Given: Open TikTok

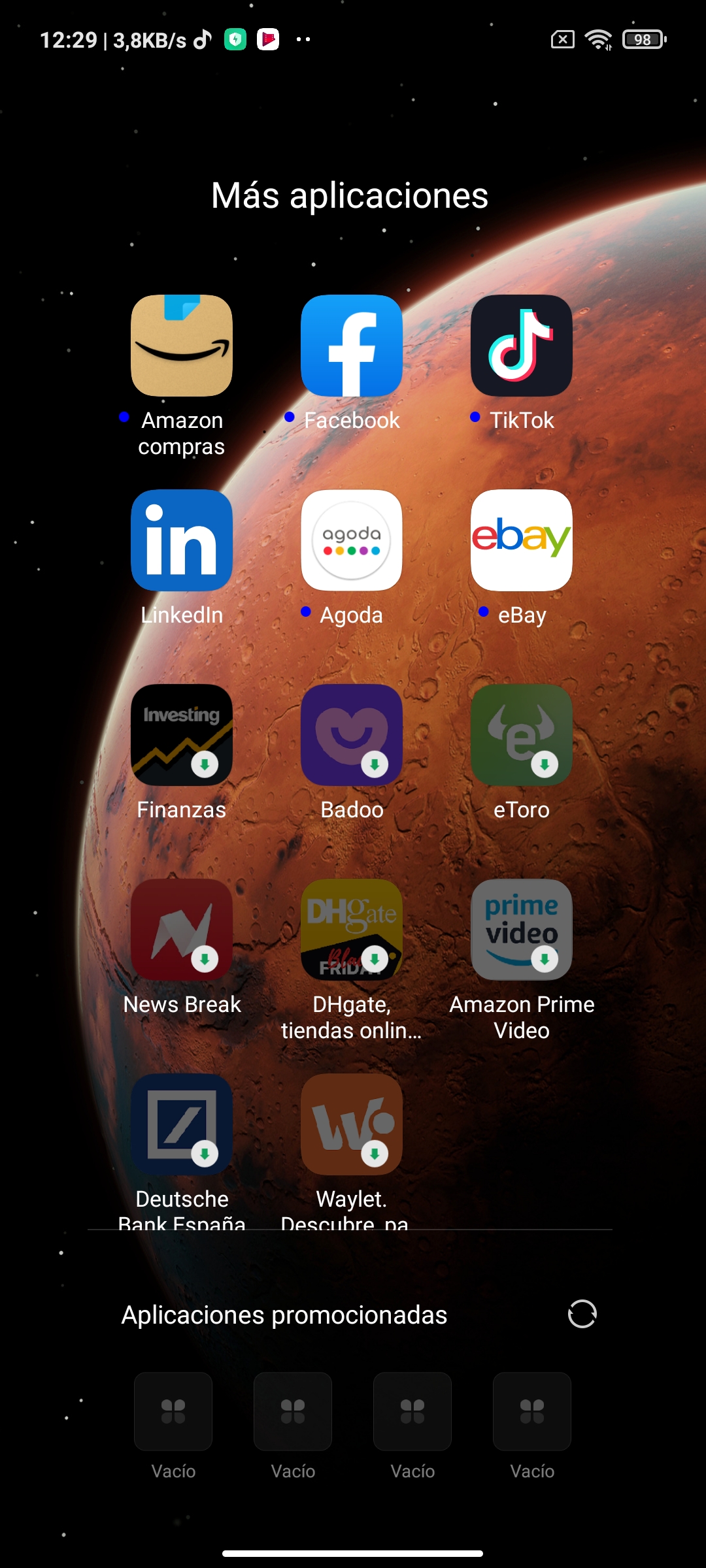Looking at the screenshot, I should [x=522, y=346].
